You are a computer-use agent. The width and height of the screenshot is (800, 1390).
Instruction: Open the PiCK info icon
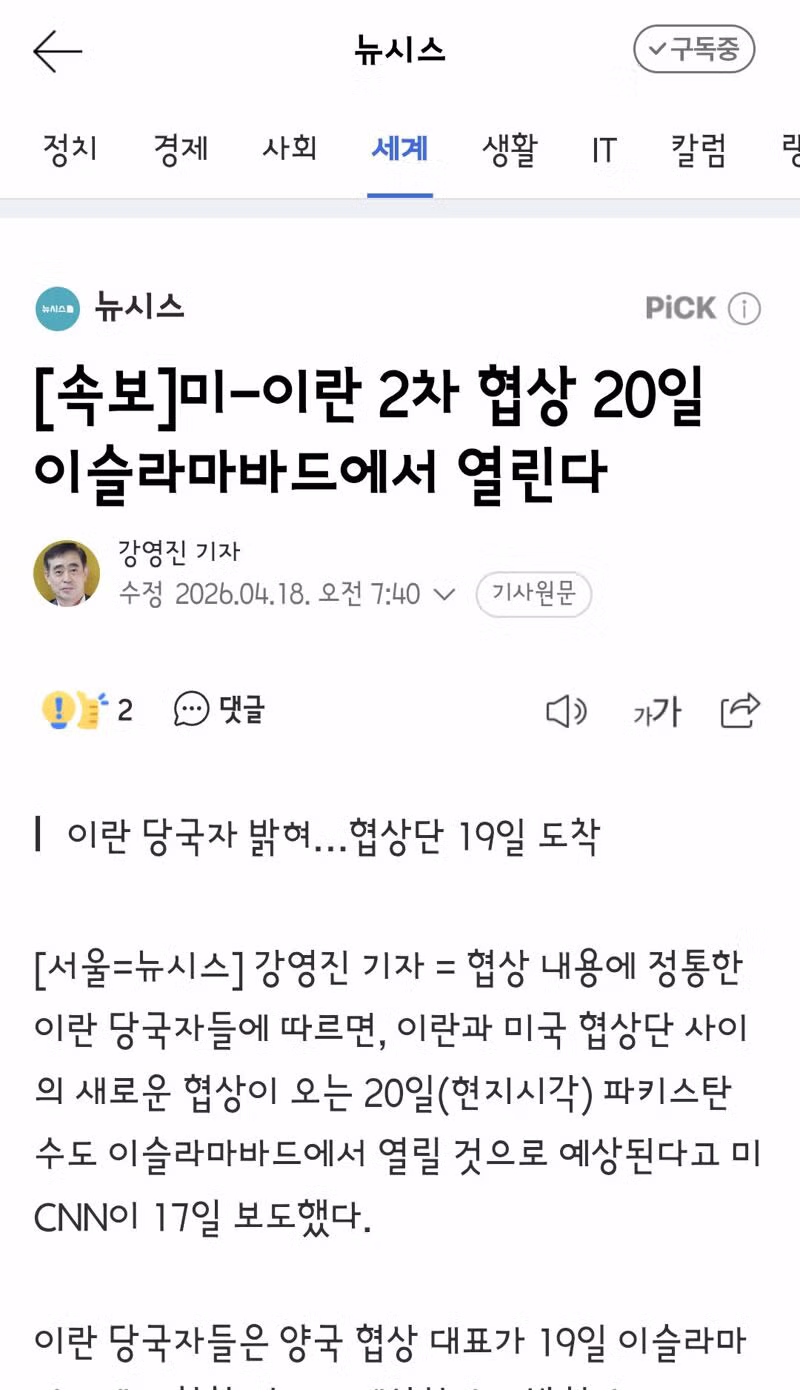pyautogui.click(x=744, y=309)
